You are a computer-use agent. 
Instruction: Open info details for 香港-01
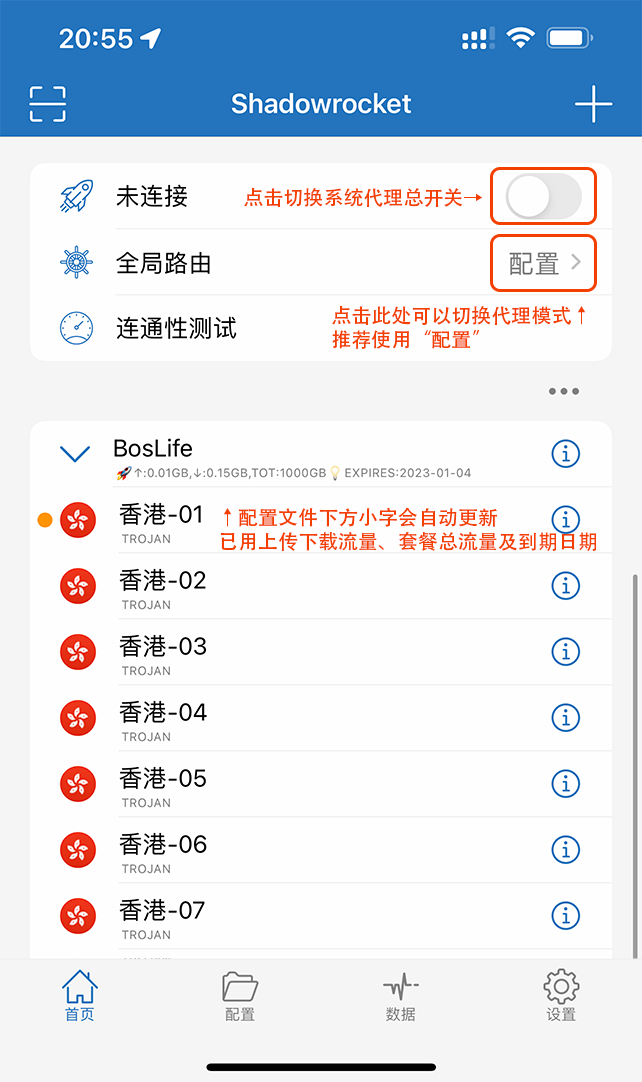tap(566, 520)
